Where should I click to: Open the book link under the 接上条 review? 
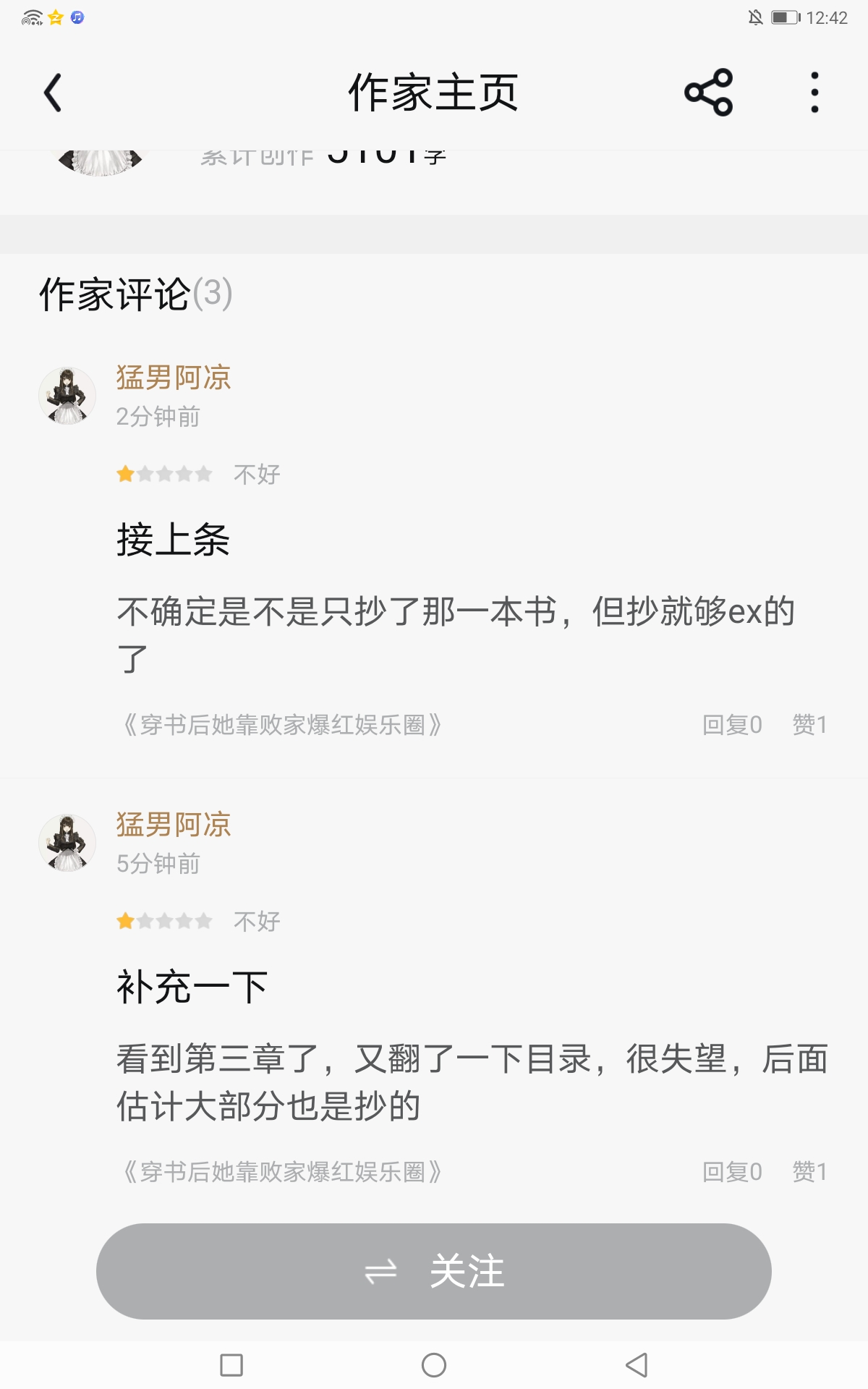pyautogui.click(x=282, y=724)
